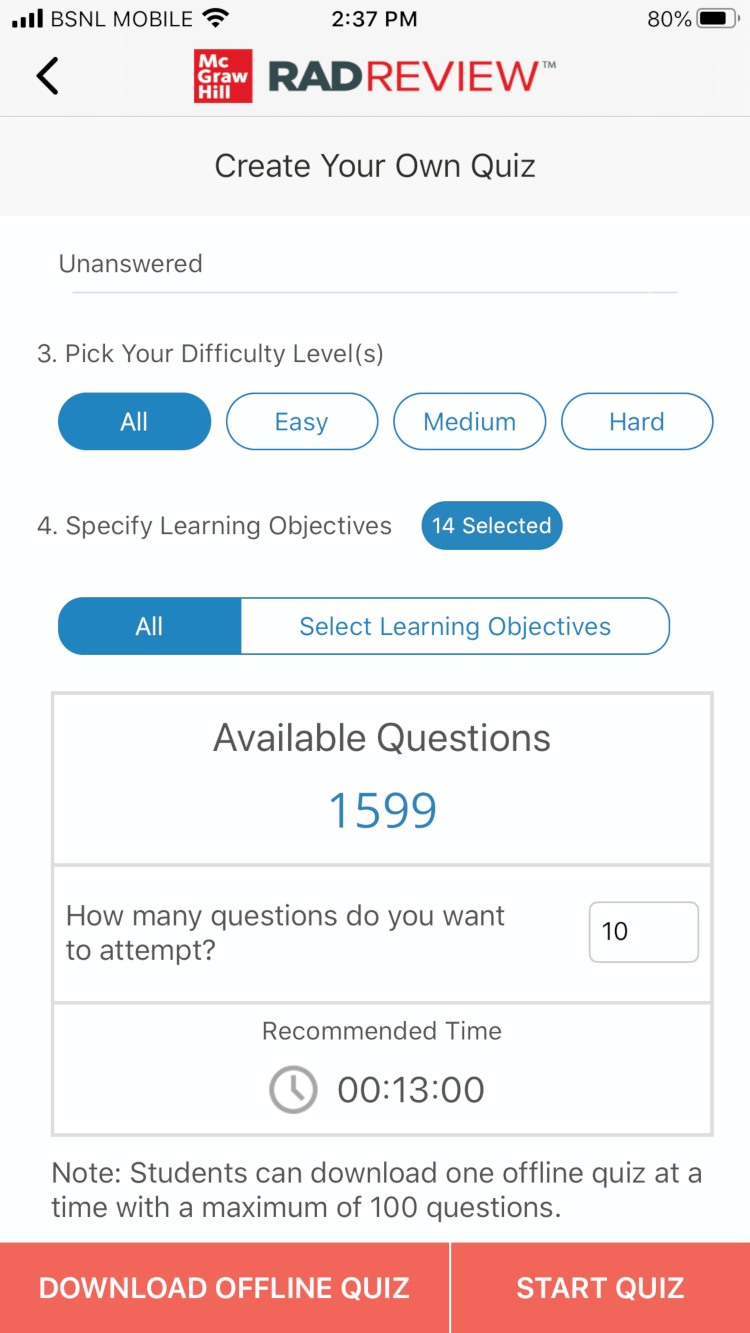Download the offline quiz

click(x=224, y=1287)
